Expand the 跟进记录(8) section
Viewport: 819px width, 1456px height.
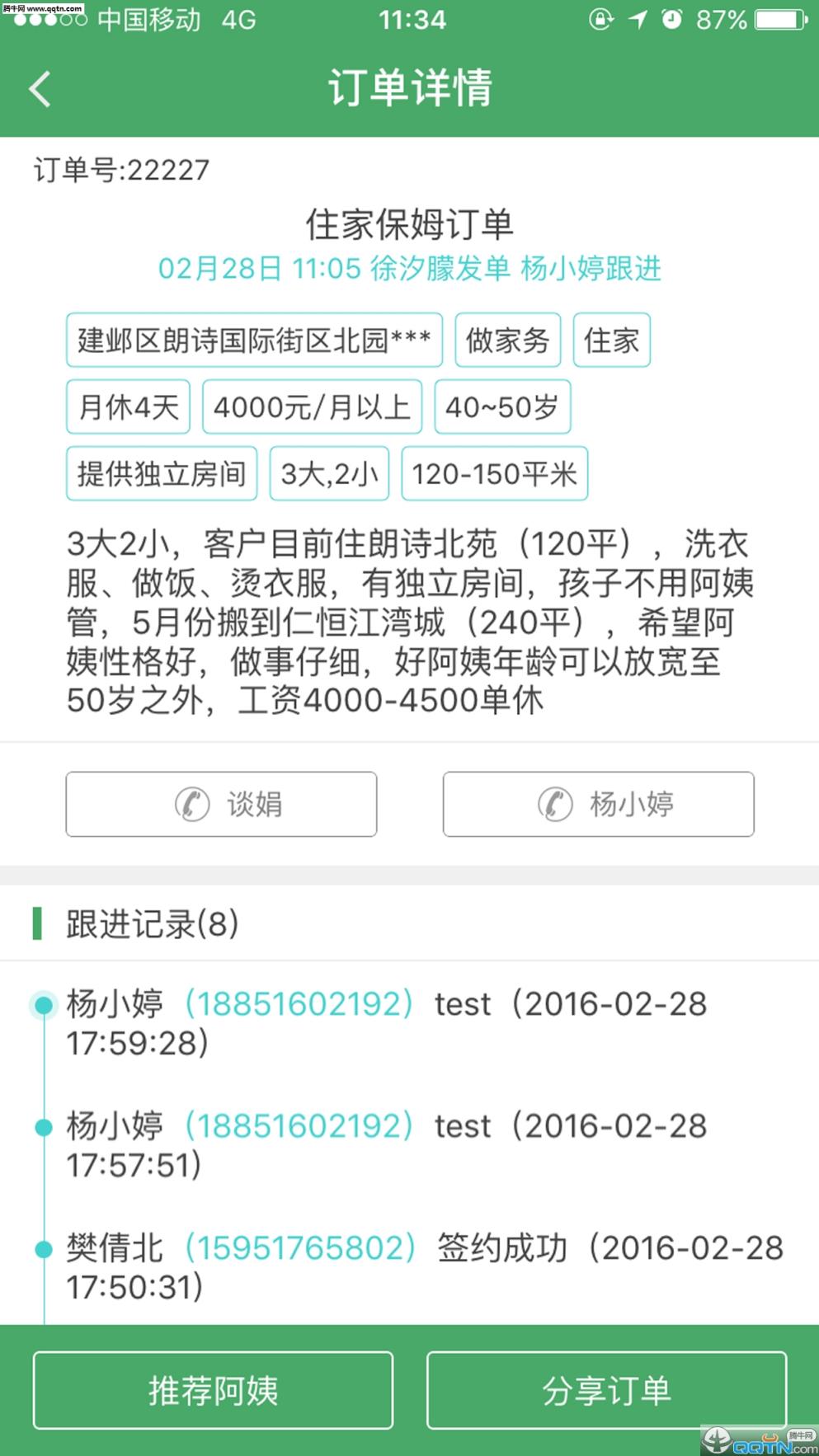click(x=148, y=924)
